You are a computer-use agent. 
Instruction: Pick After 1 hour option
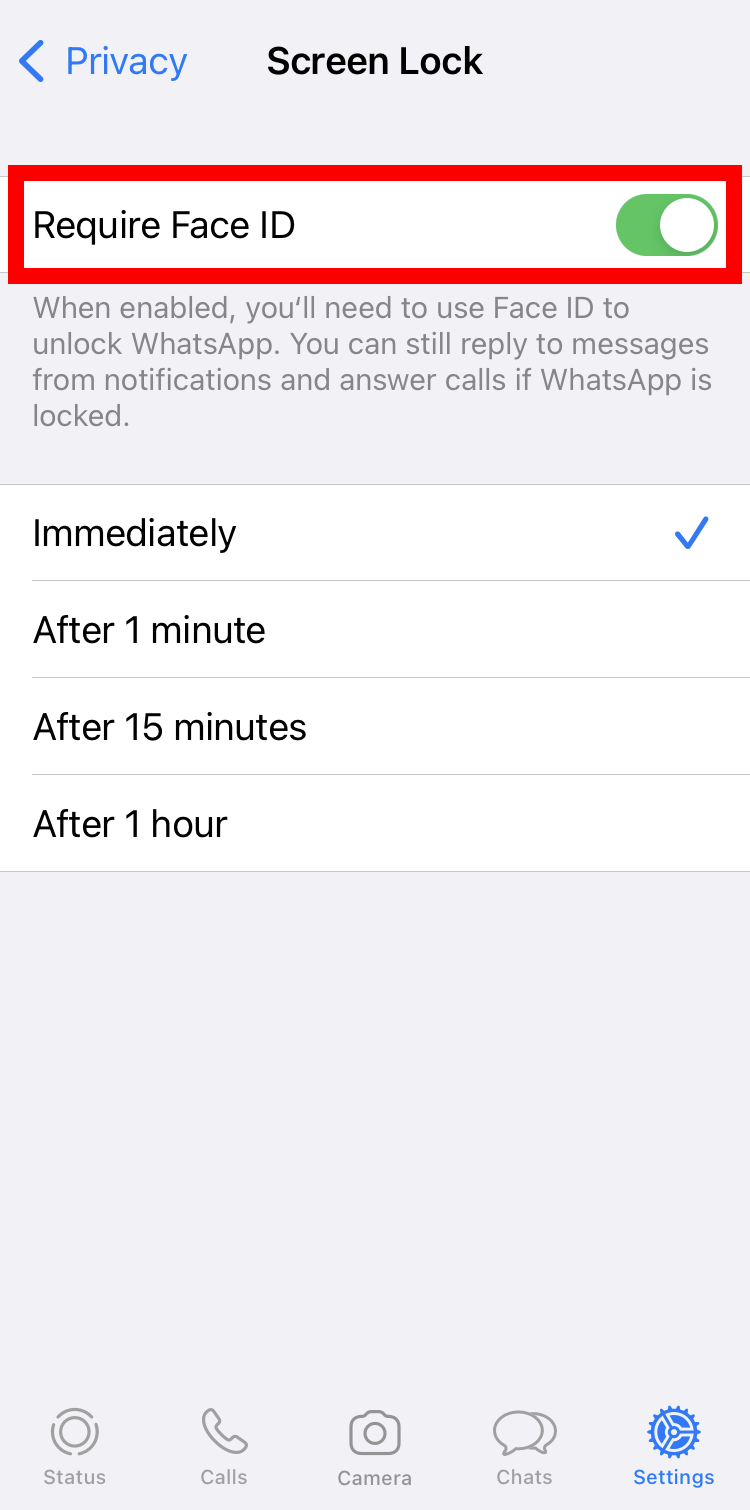tap(375, 824)
